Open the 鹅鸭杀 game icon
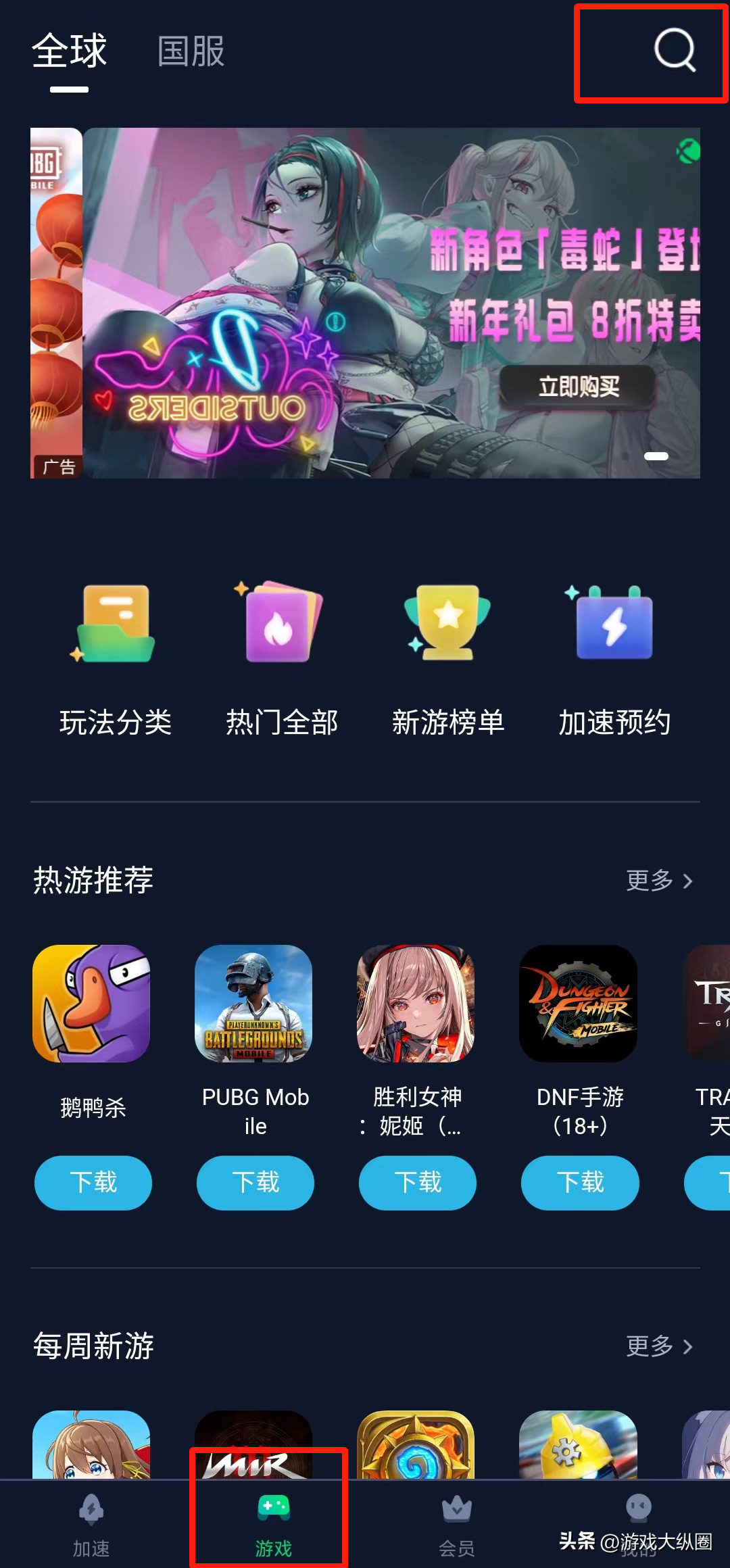Screen dimensions: 730x1568 pos(92,1004)
